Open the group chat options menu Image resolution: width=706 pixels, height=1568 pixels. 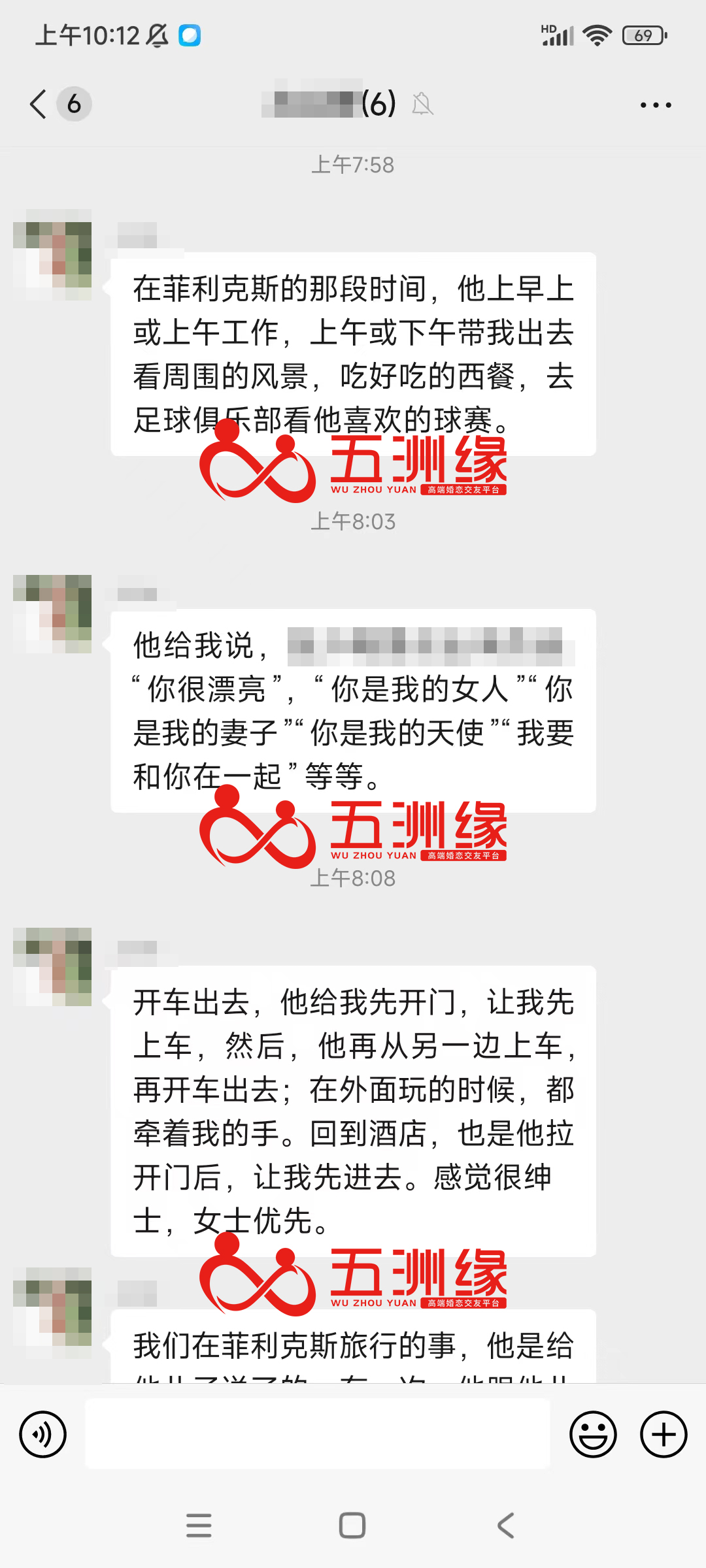655,105
